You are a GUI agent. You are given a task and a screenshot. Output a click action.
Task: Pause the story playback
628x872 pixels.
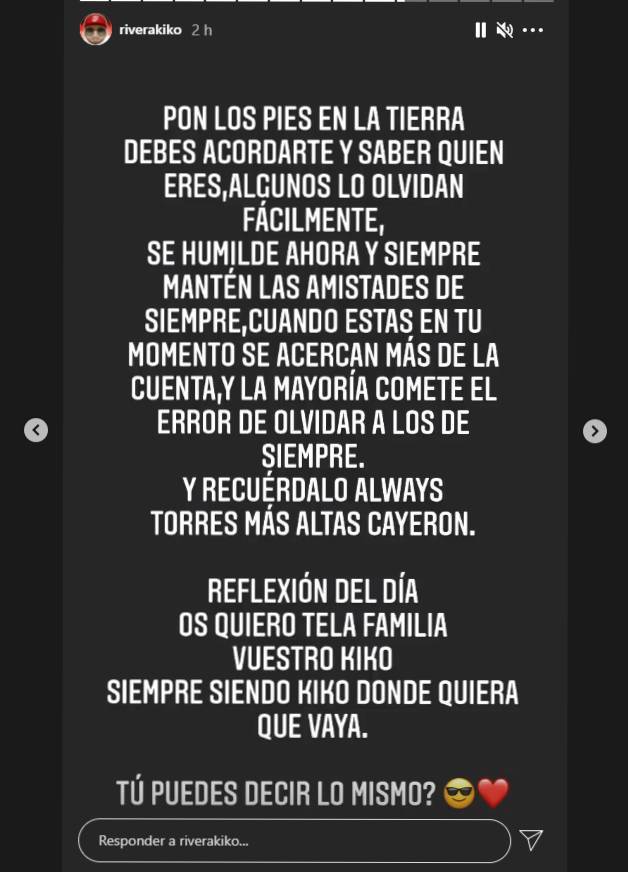coord(480,30)
